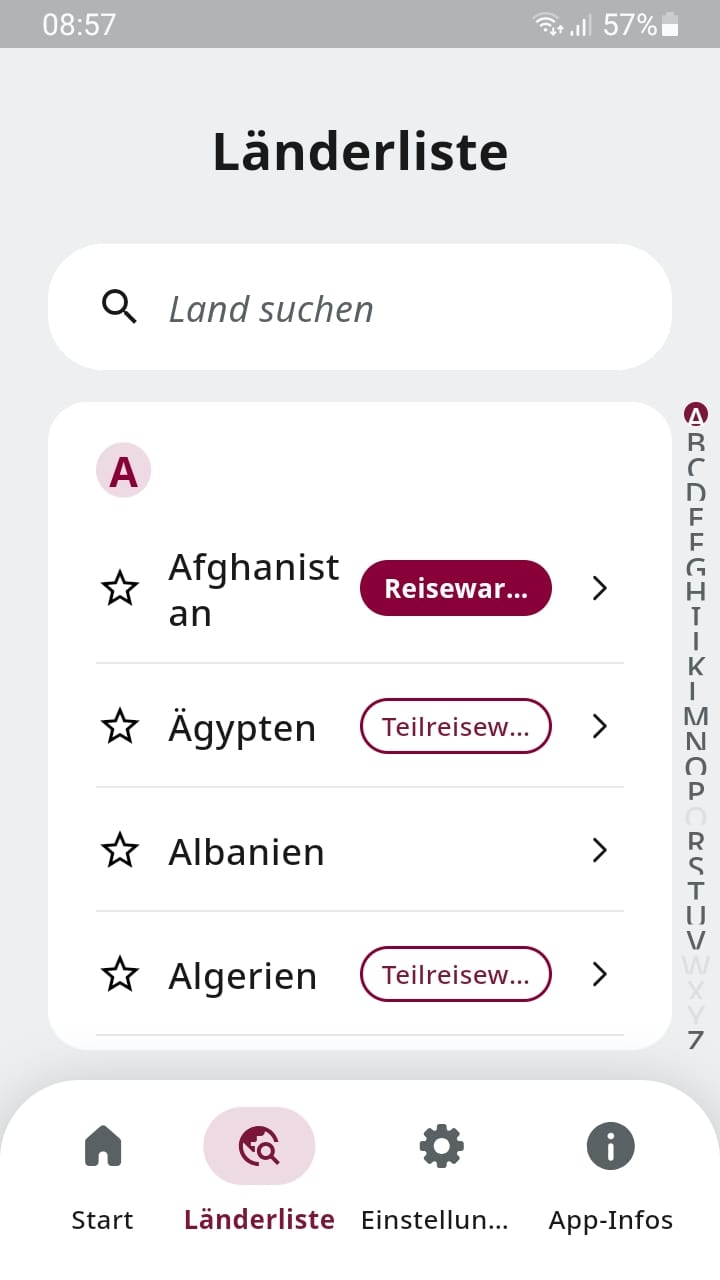The height and width of the screenshot is (1280, 720).
Task: Open the App-Infos tab
Action: (611, 1172)
